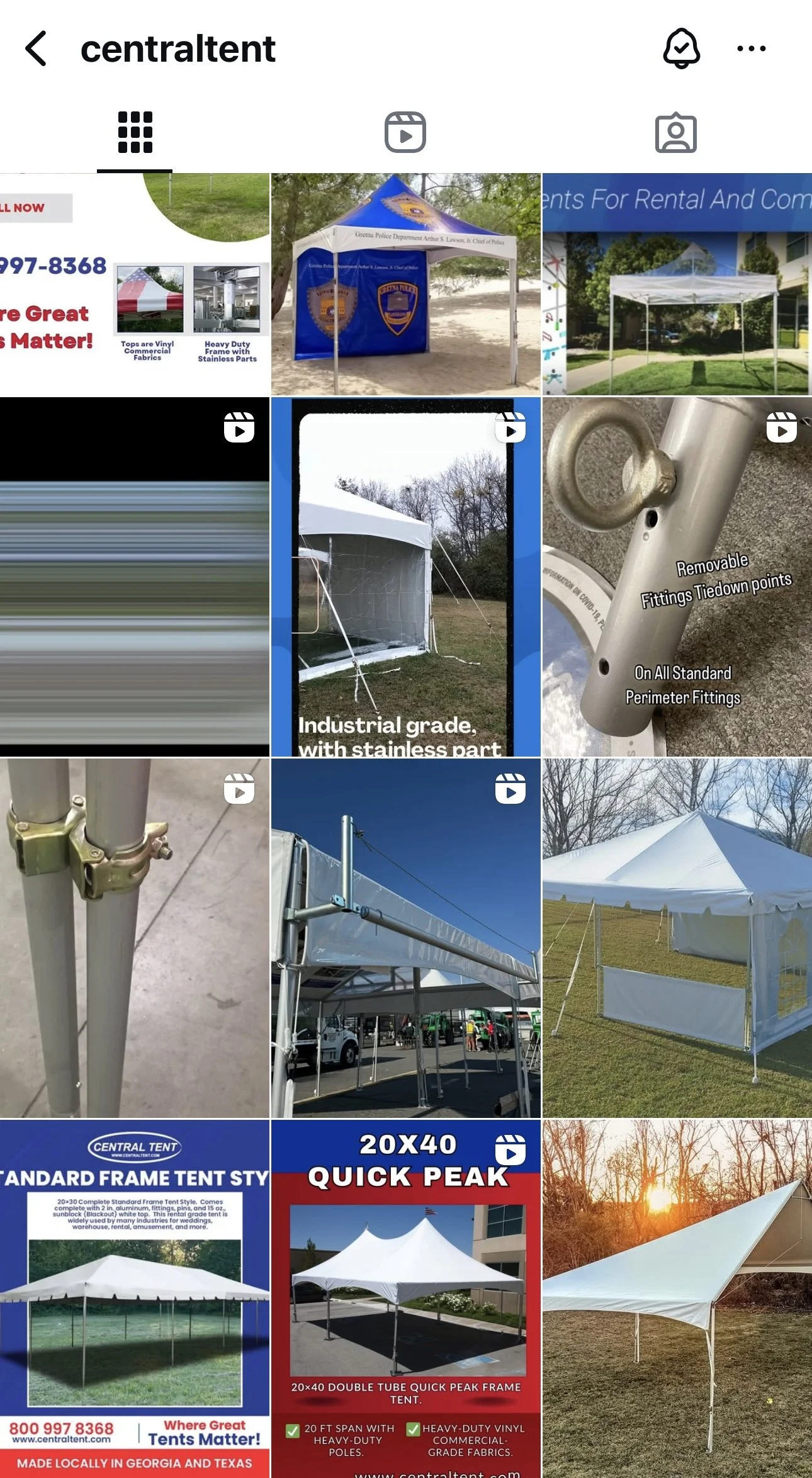Open the 'Standard Frame Tent Style' post
Screen dimensions: 812x1478
[135, 1299]
